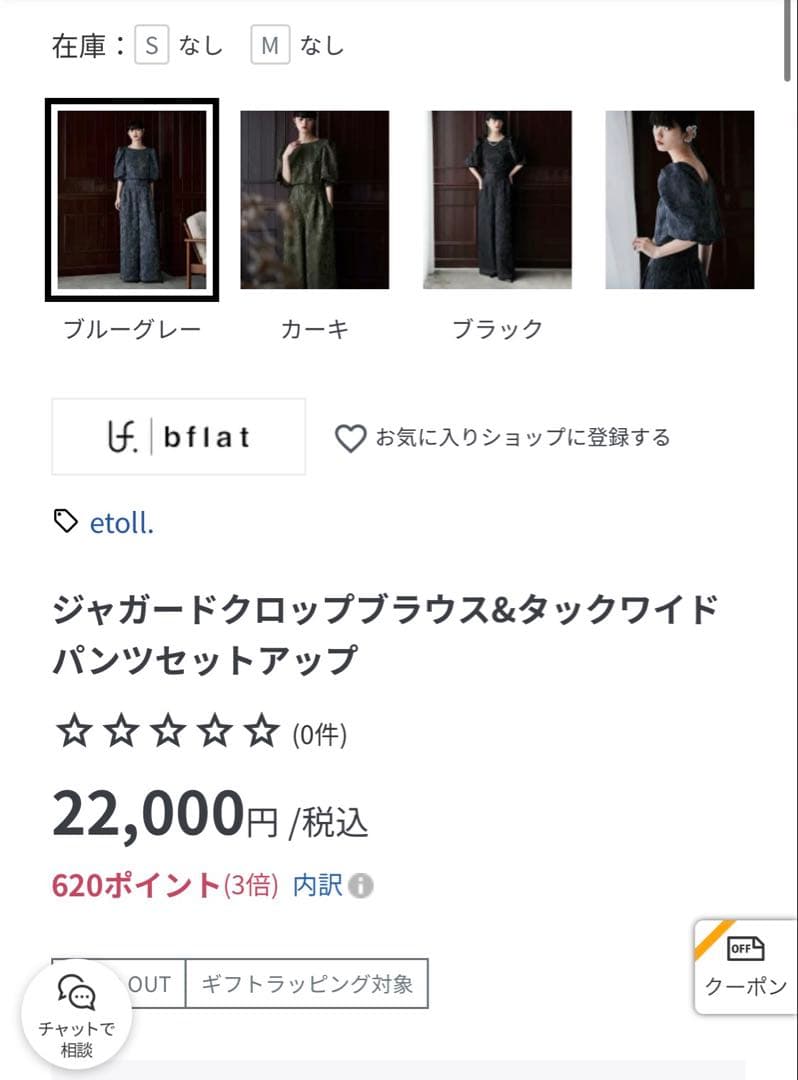
Task: Tap the heart icon to favorite the shop
Action: tap(350, 437)
